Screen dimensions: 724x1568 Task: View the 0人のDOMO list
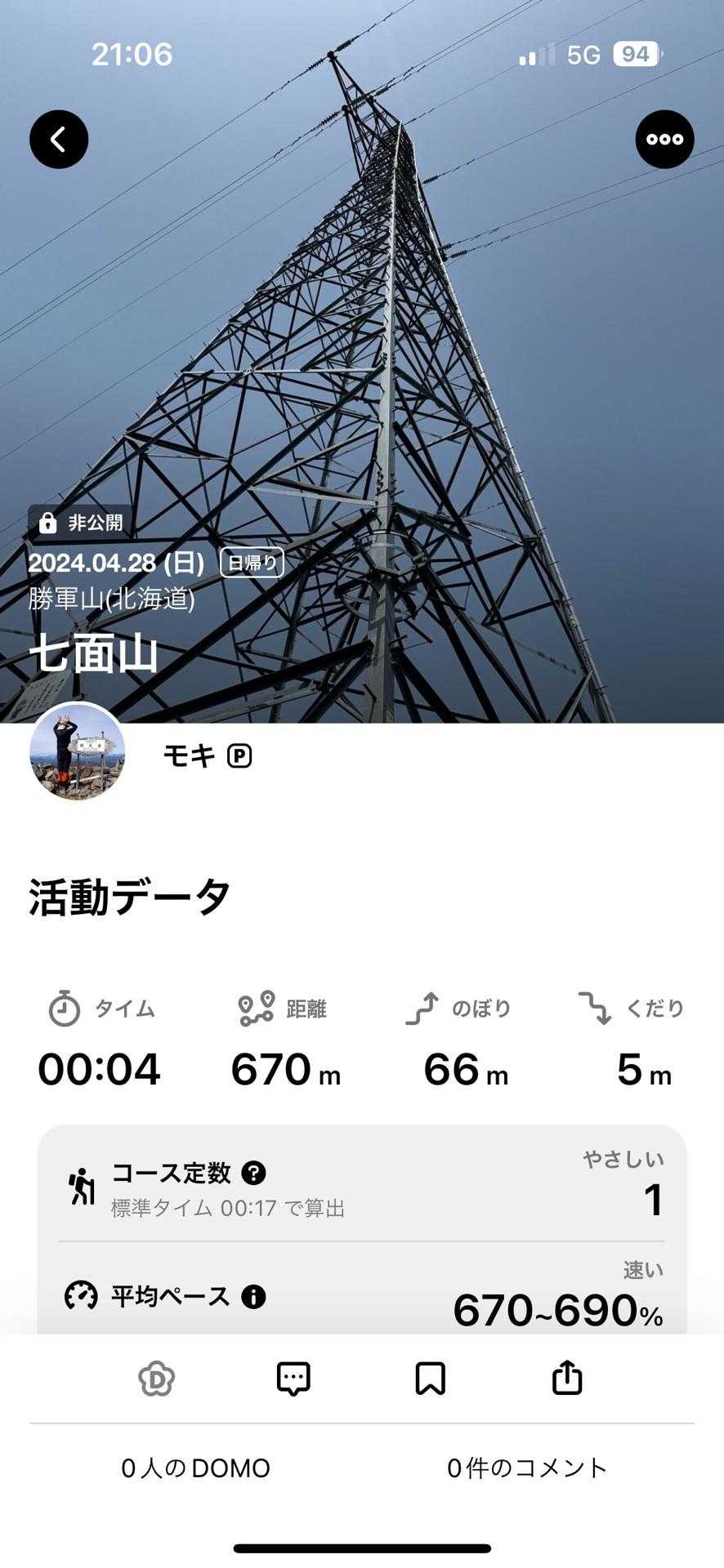pos(196,1468)
